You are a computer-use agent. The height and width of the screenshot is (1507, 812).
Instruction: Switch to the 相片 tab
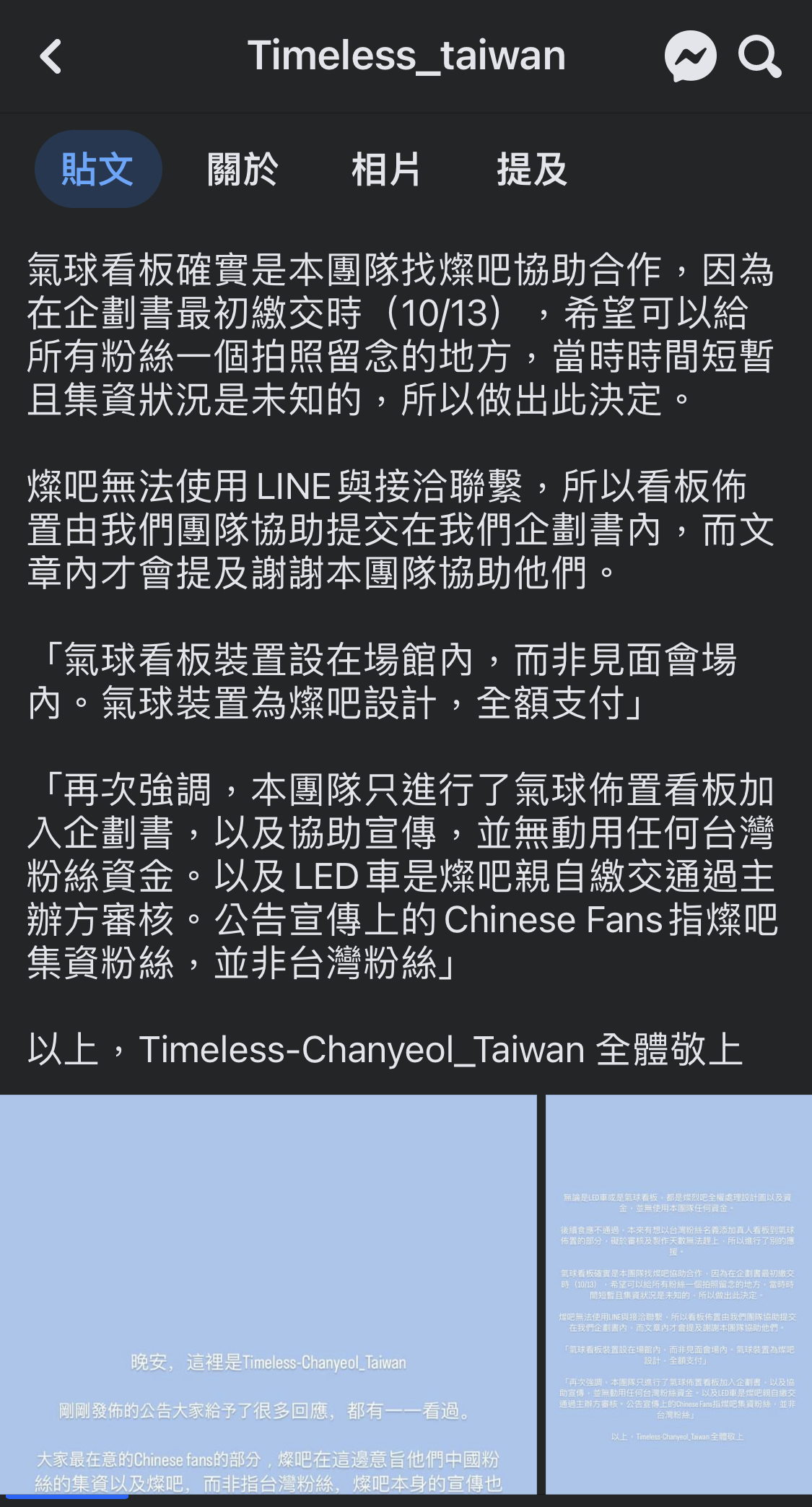tap(386, 169)
